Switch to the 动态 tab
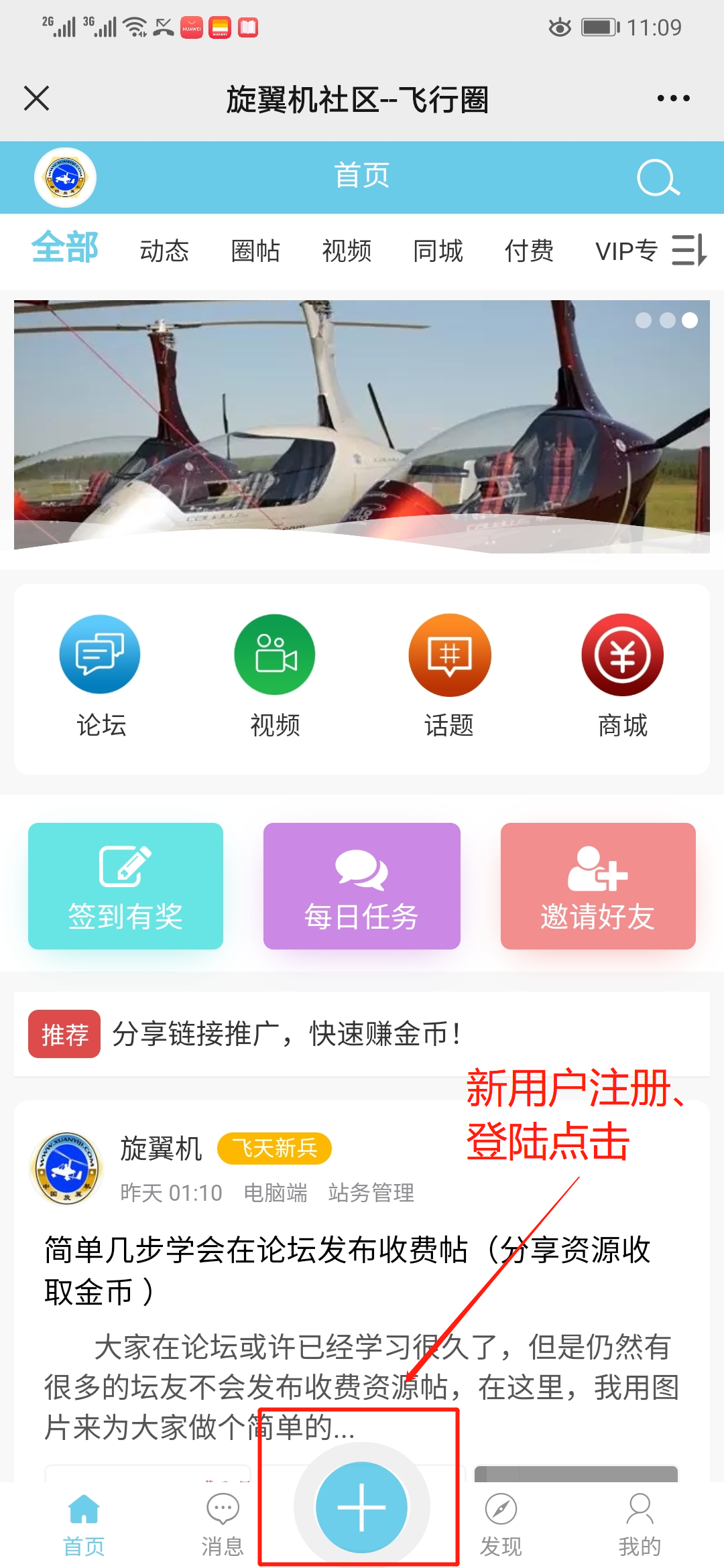The width and height of the screenshot is (724, 1568). [x=164, y=251]
